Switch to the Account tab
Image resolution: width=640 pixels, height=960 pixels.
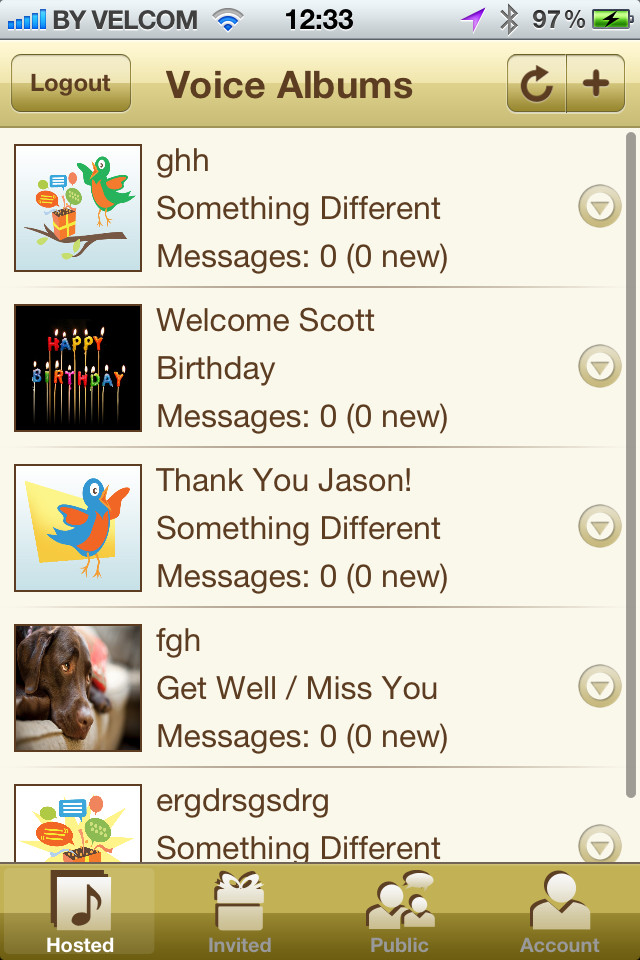click(559, 912)
